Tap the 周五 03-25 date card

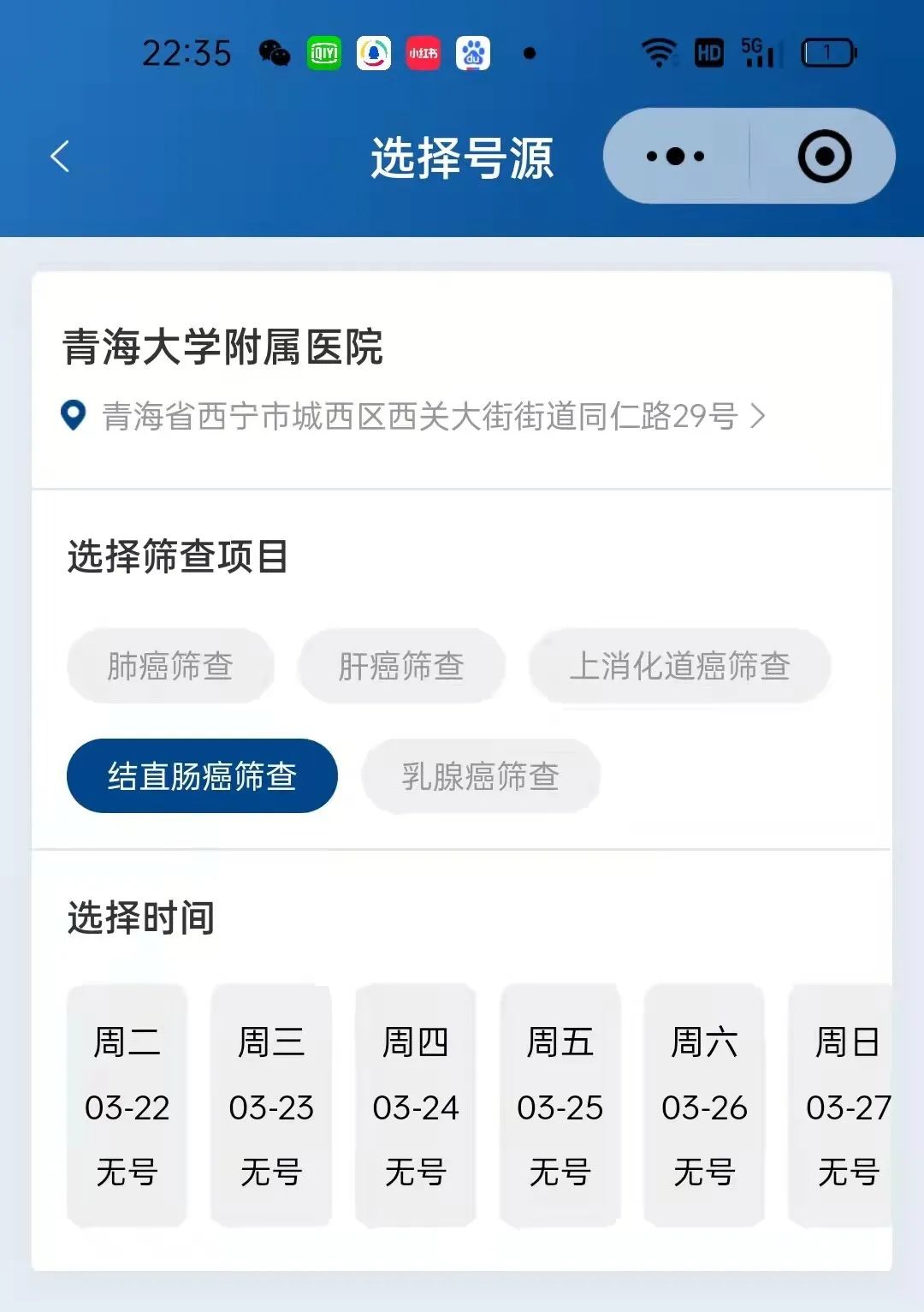click(560, 1106)
